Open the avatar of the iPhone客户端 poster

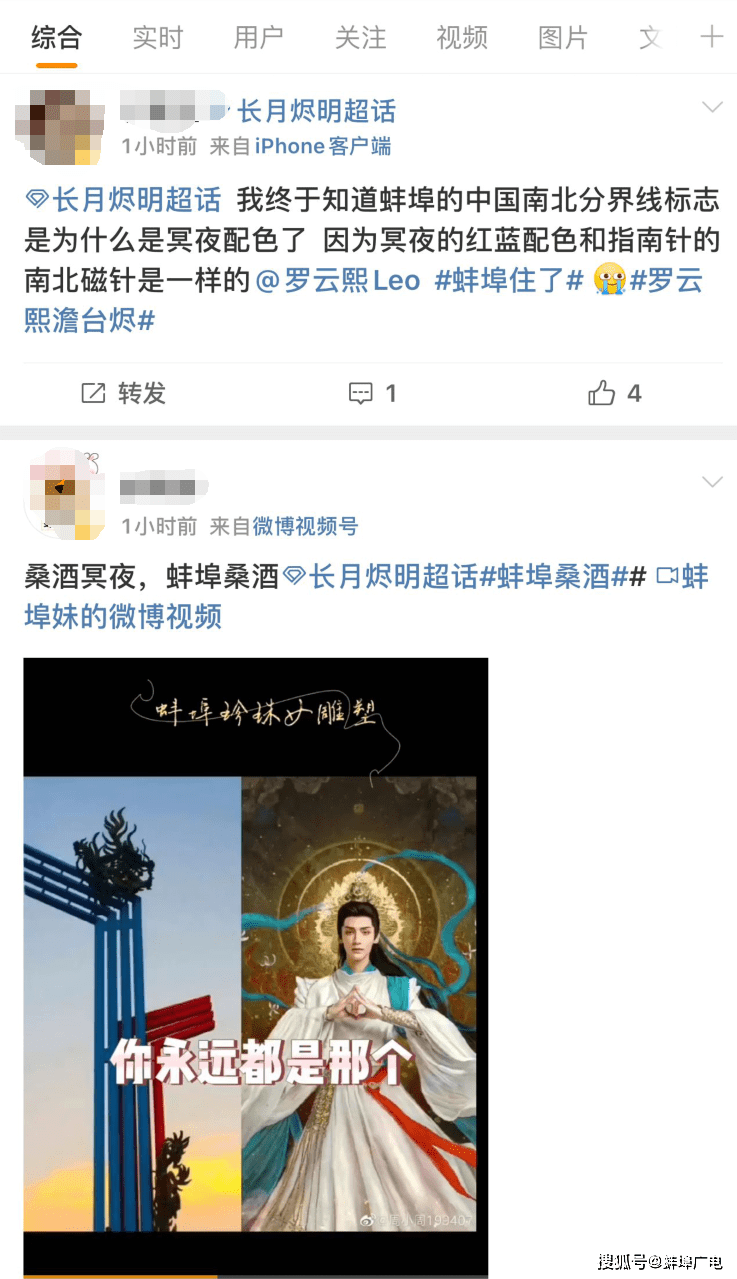pyautogui.click(x=60, y=127)
